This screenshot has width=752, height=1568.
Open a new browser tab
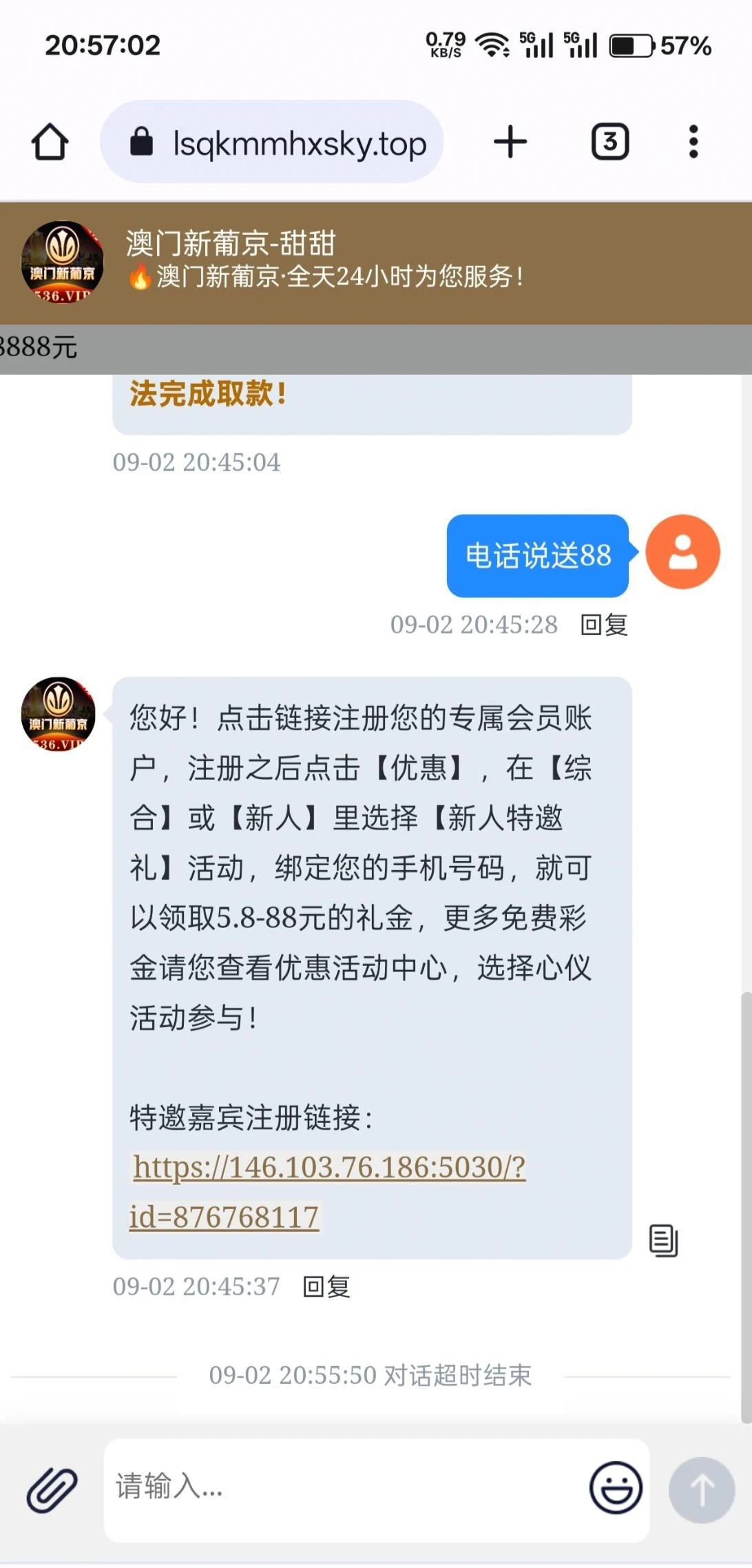click(x=510, y=142)
